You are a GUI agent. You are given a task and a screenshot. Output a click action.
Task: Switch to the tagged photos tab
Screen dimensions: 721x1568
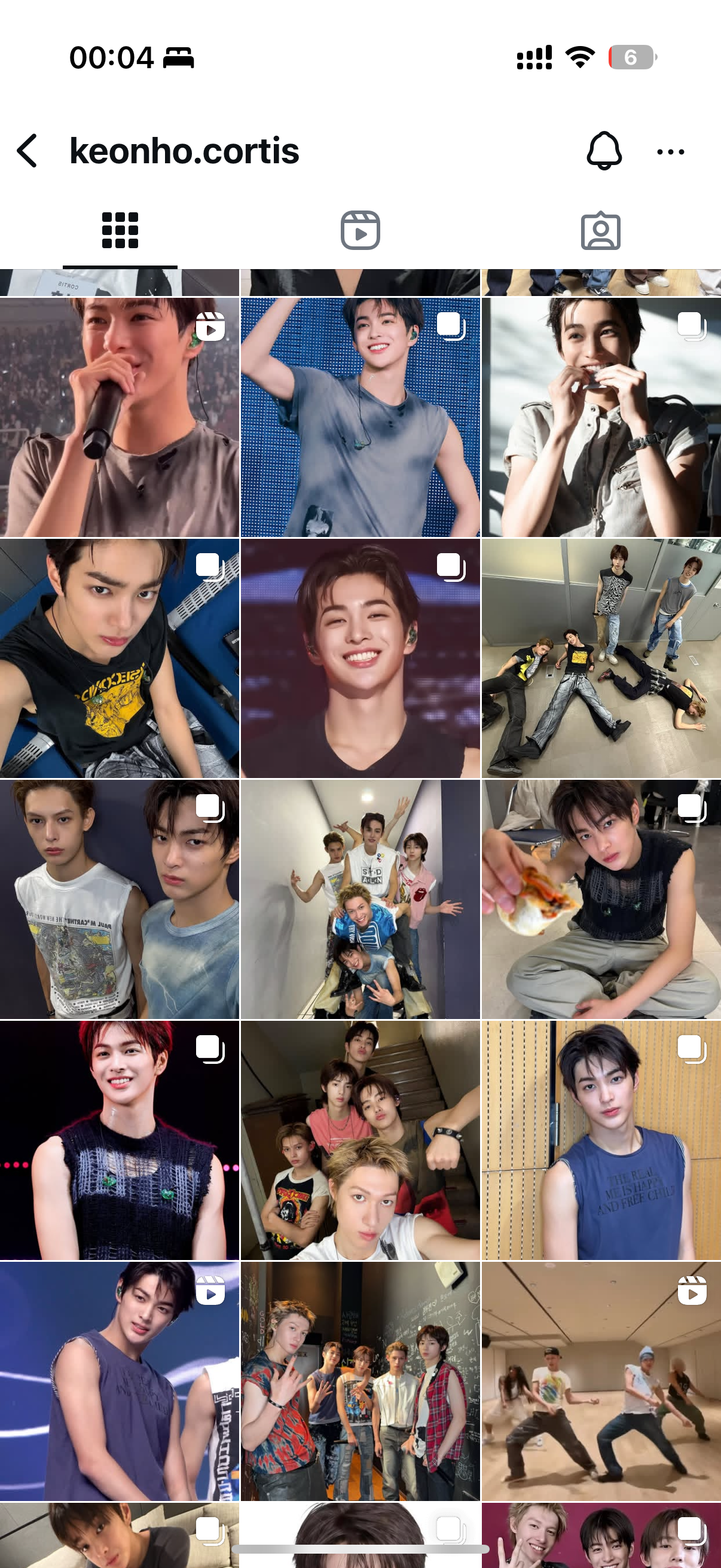[x=600, y=231]
